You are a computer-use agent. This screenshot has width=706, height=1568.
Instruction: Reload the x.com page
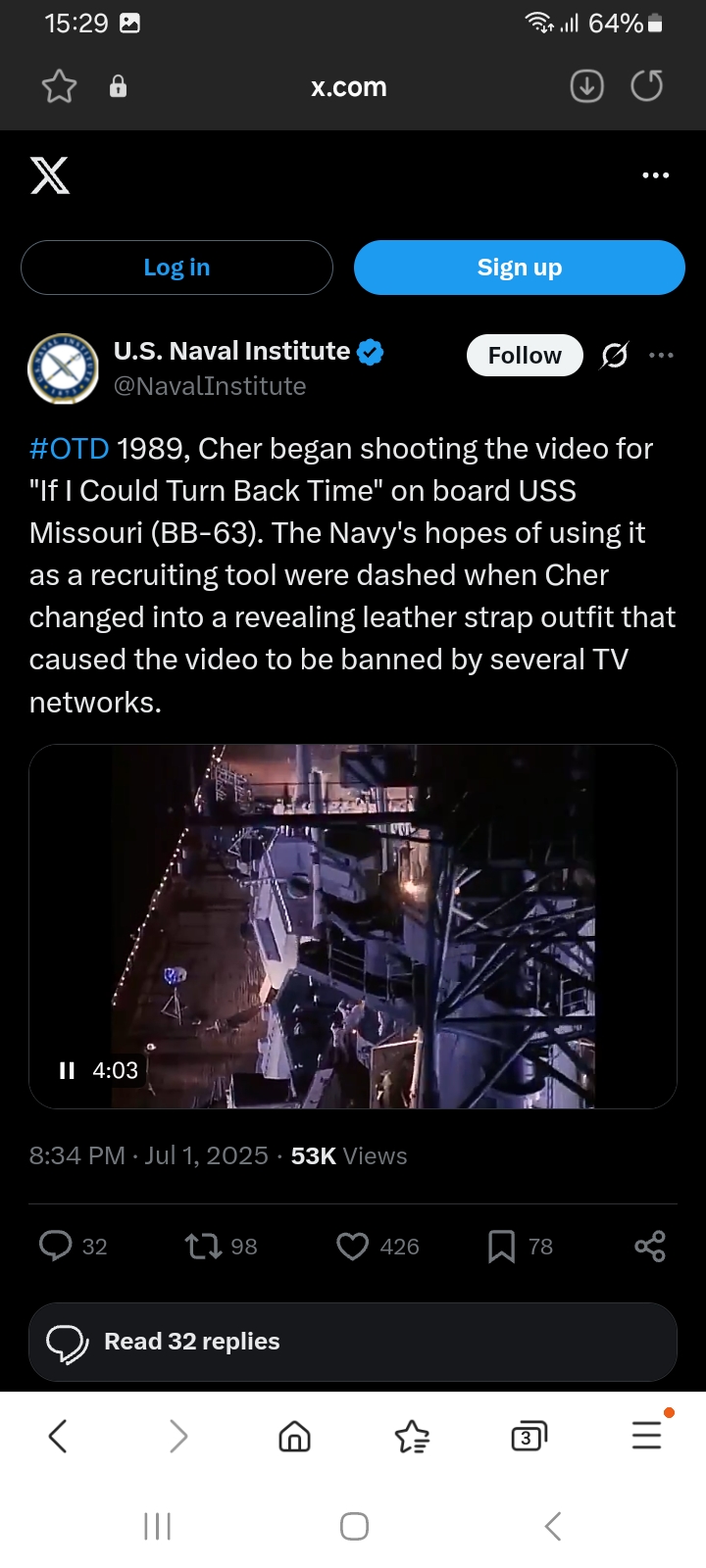pyautogui.click(x=647, y=87)
